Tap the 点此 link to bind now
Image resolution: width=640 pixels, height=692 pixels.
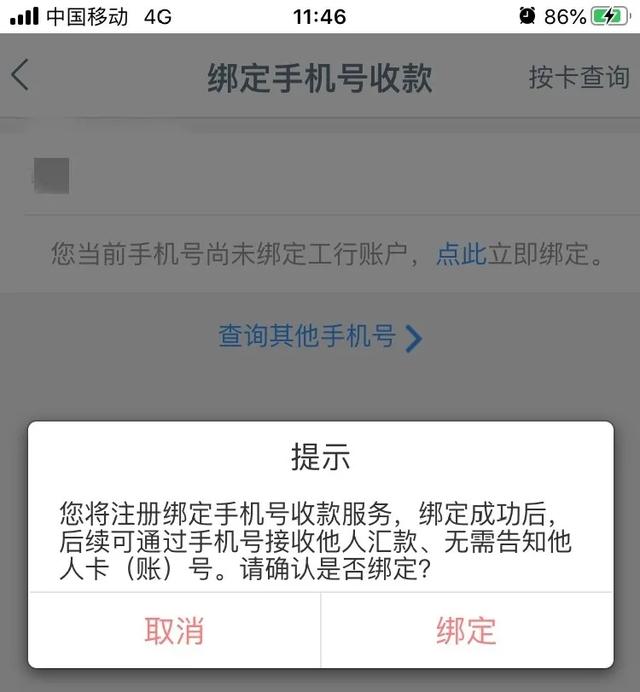point(461,254)
